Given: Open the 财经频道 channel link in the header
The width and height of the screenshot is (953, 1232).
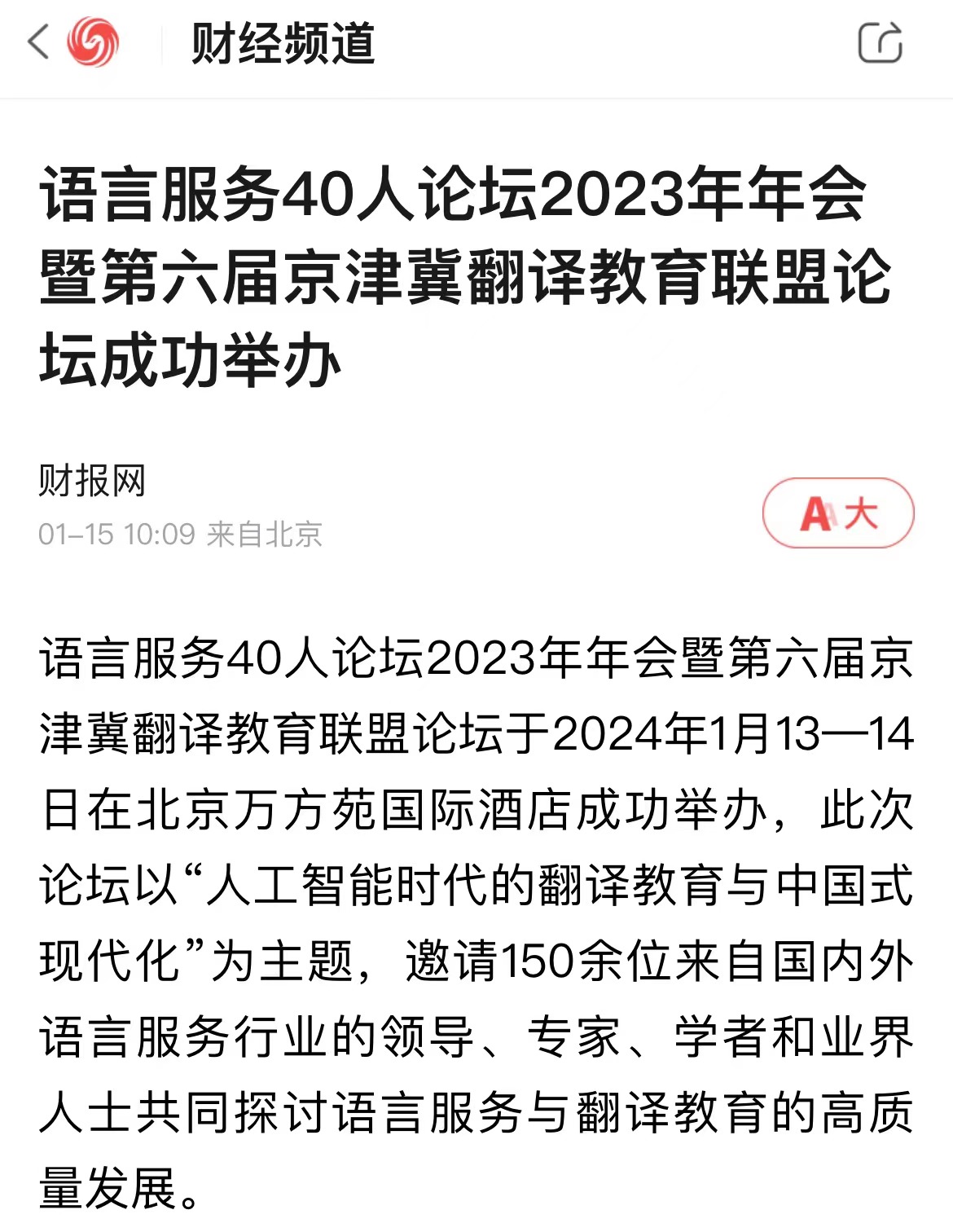Looking at the screenshot, I should (x=283, y=43).
